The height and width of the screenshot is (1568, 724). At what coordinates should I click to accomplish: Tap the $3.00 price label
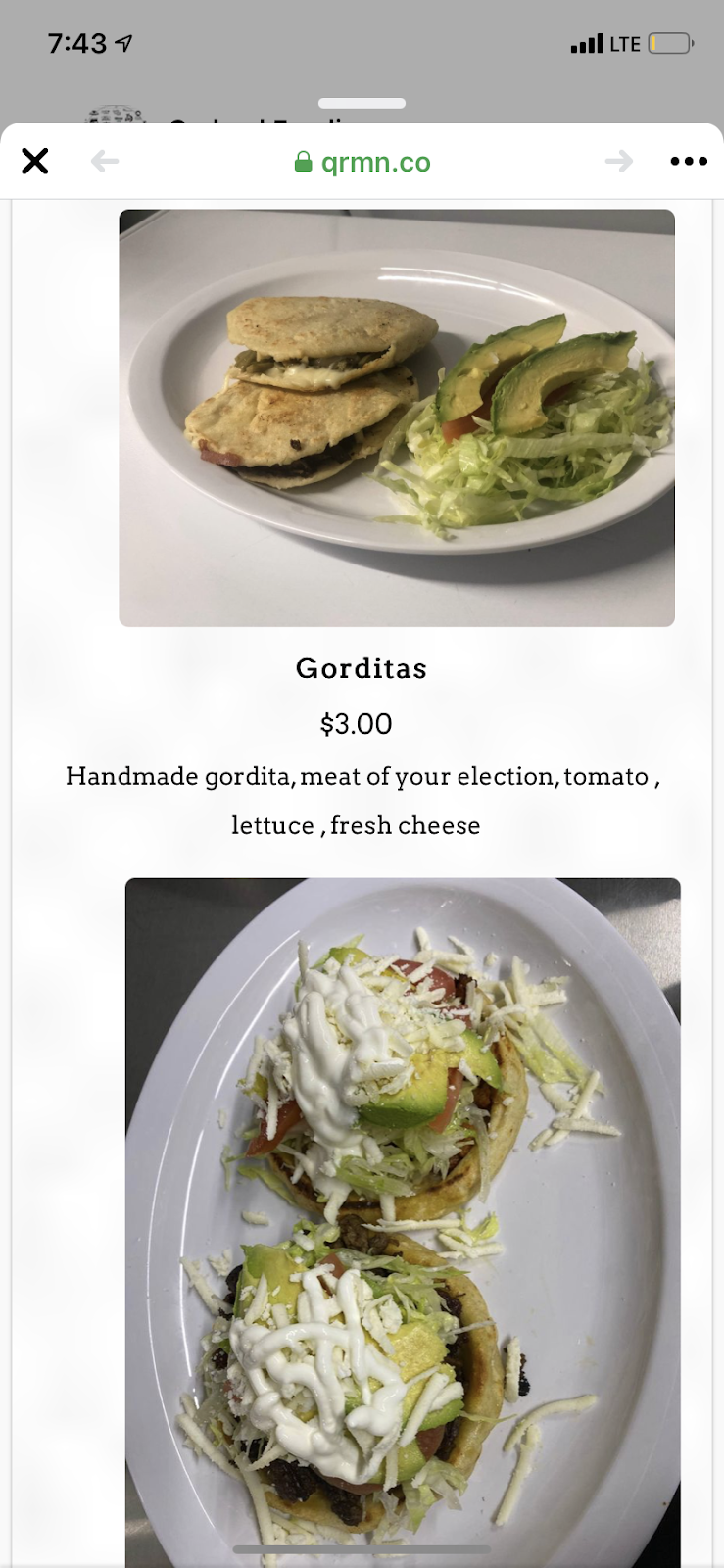click(x=357, y=724)
